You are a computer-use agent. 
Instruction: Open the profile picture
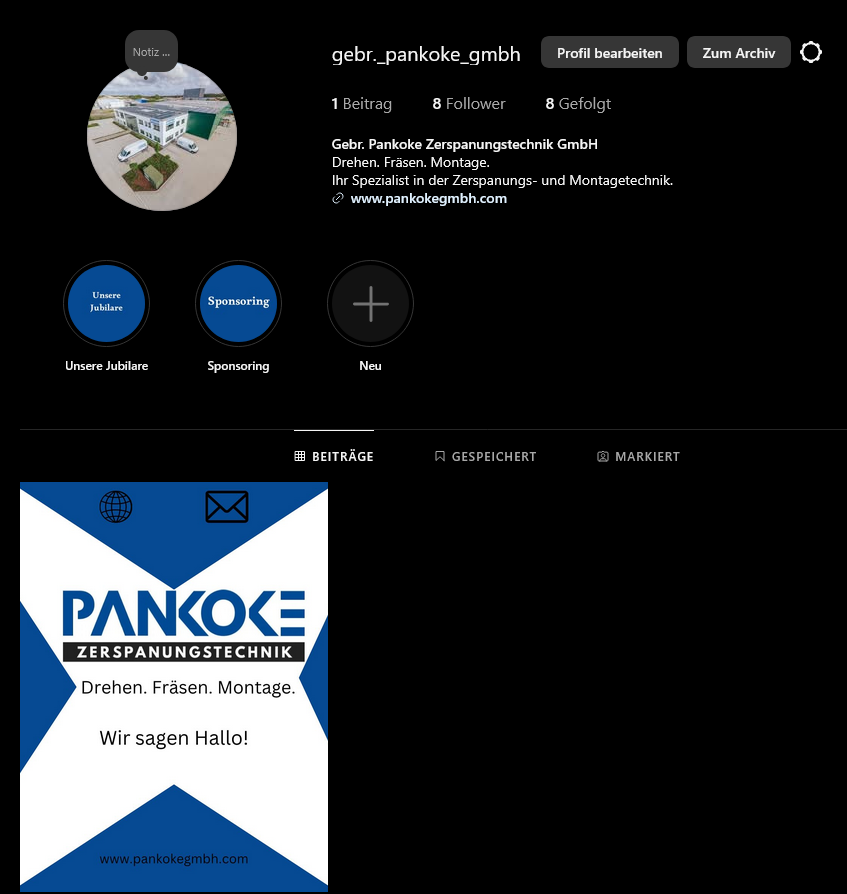coord(162,137)
